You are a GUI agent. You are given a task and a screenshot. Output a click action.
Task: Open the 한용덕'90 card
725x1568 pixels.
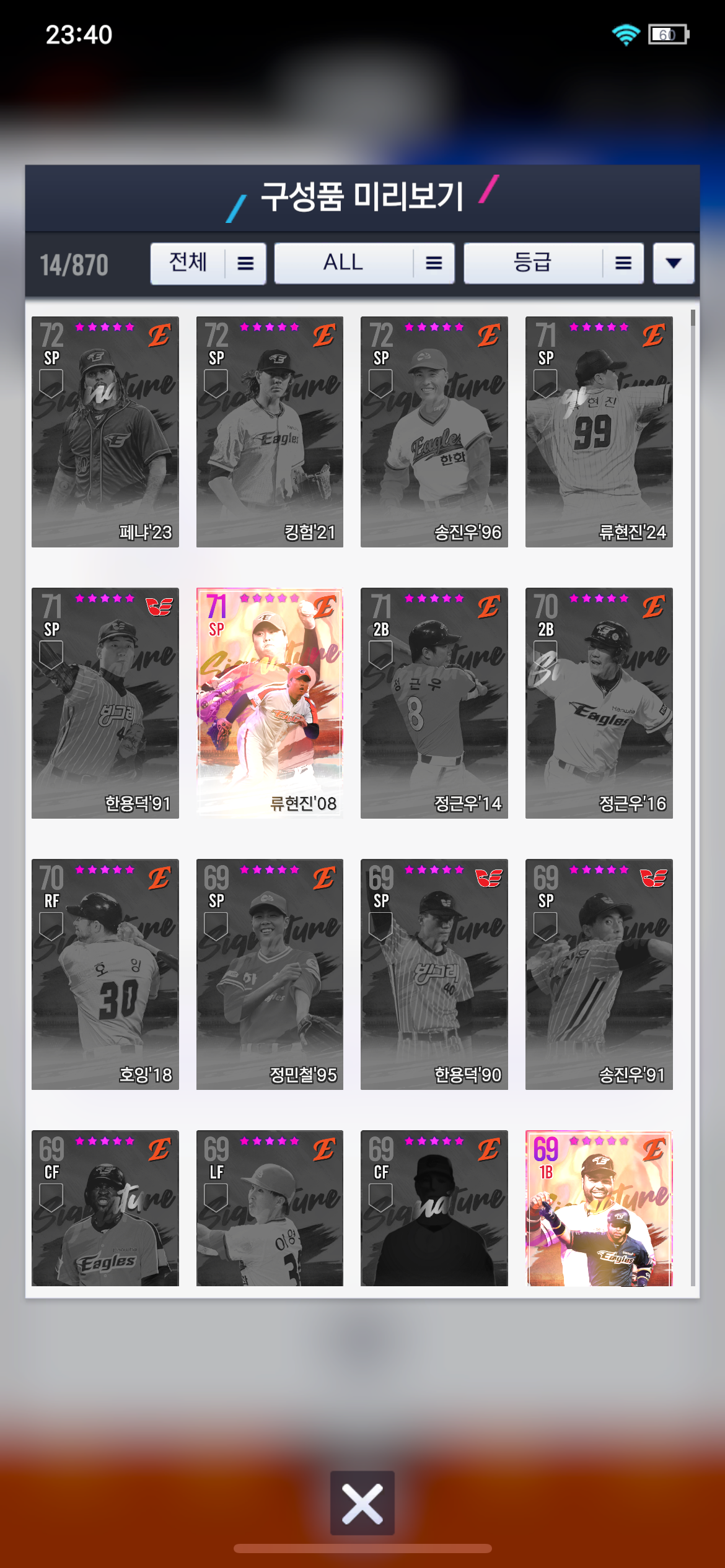[x=434, y=974]
